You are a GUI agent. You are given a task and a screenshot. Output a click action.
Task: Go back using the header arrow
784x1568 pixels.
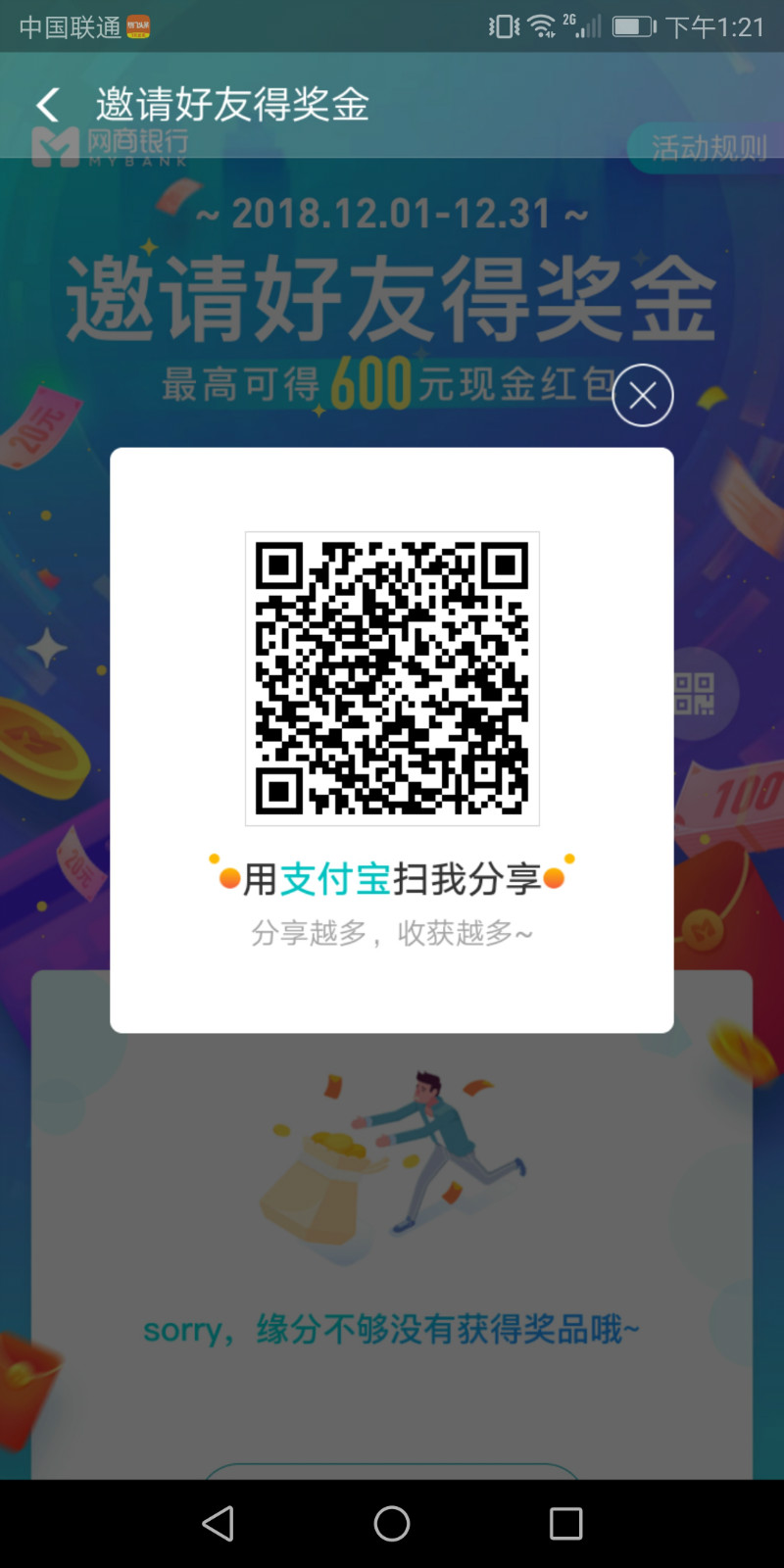[x=48, y=105]
